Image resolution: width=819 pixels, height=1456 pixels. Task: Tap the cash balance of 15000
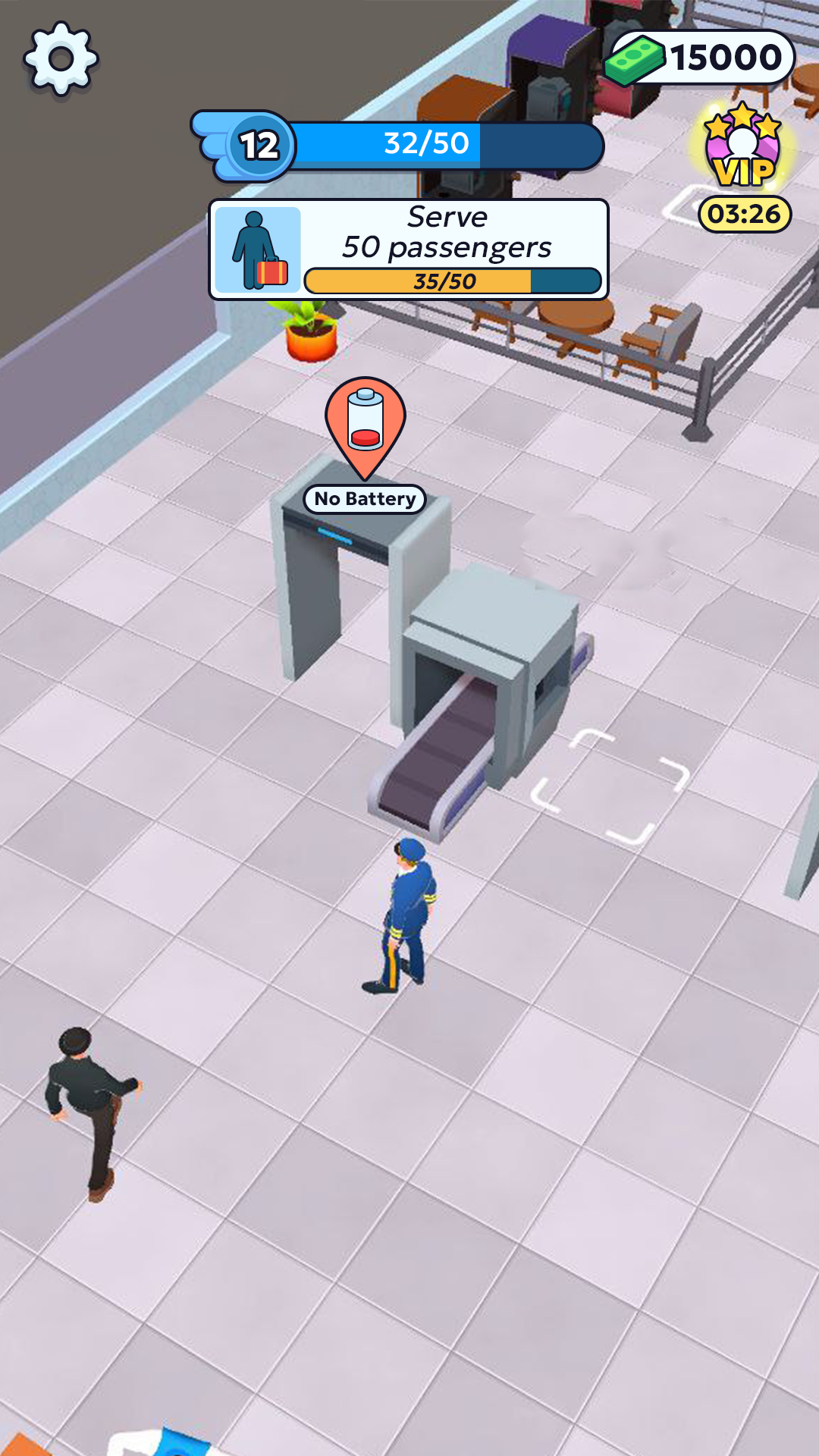pos(701,58)
